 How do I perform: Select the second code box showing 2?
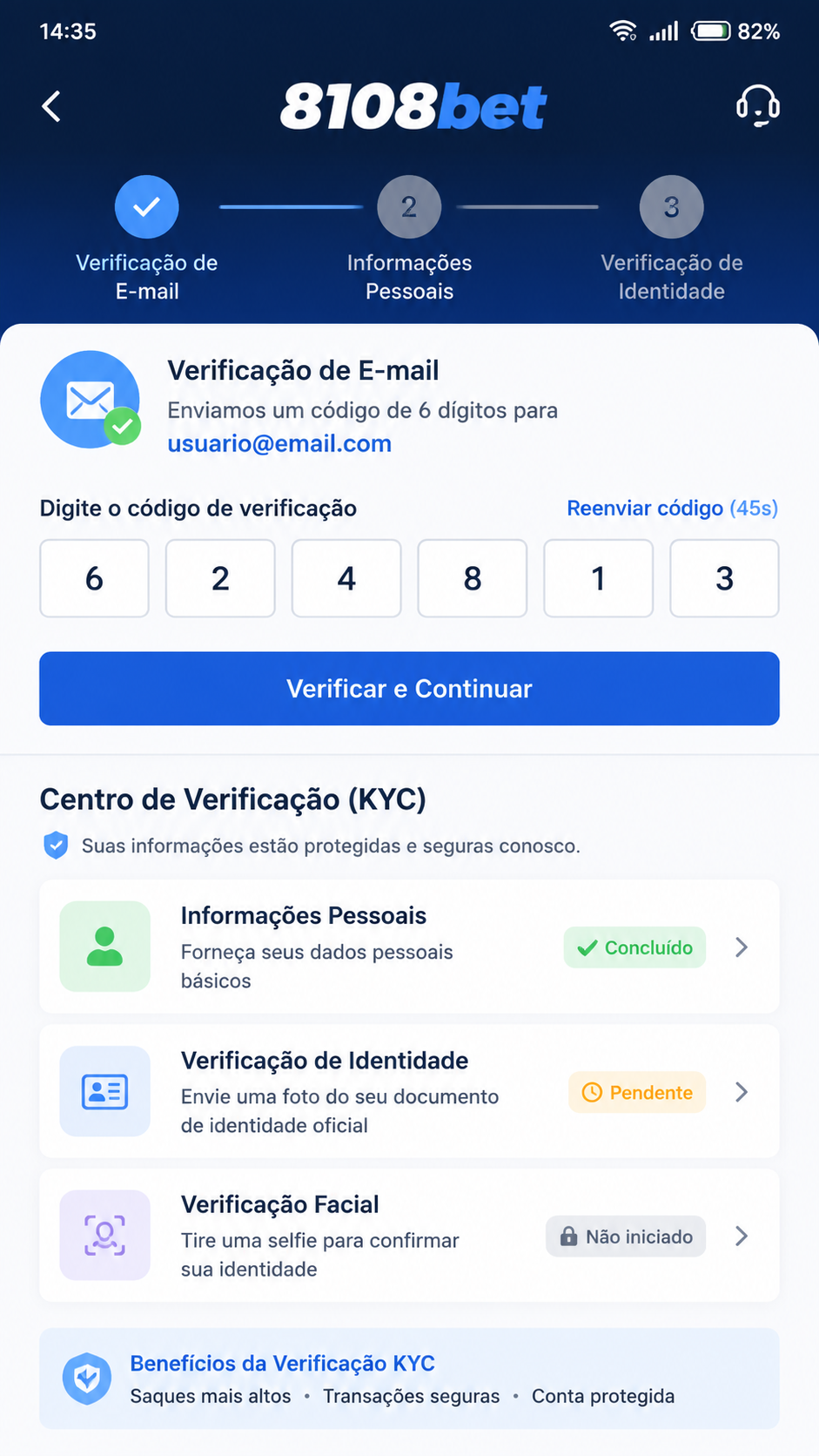click(x=220, y=578)
